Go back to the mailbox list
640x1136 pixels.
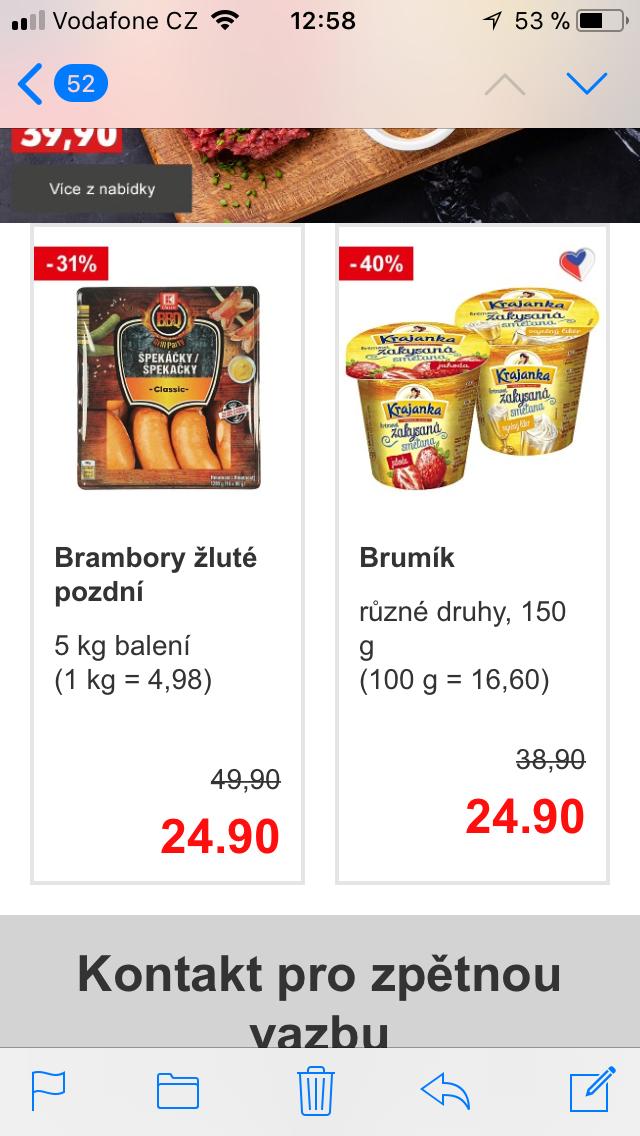pyautogui.click(x=60, y=84)
